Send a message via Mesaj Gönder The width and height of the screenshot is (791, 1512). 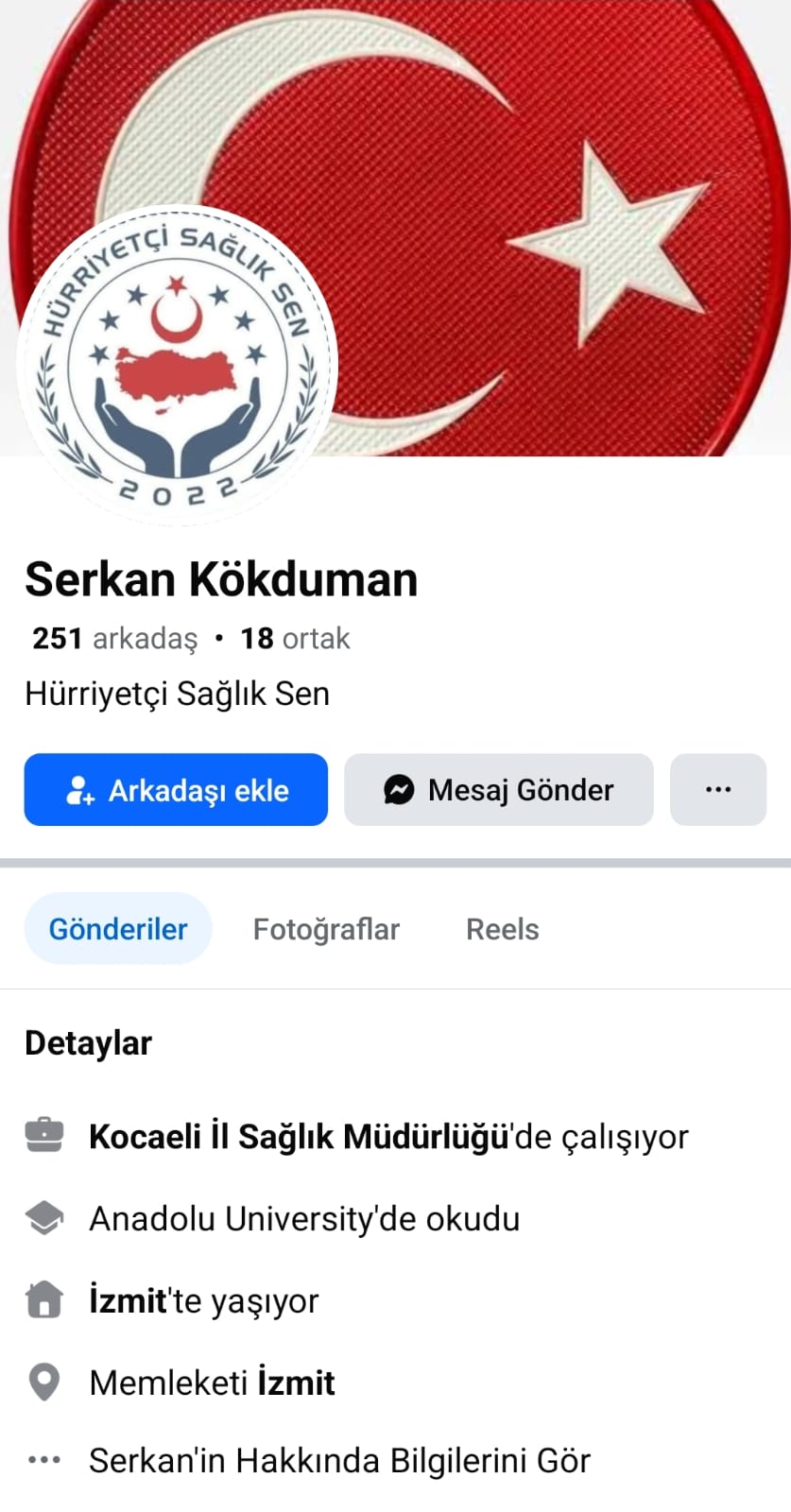pyautogui.click(x=498, y=790)
